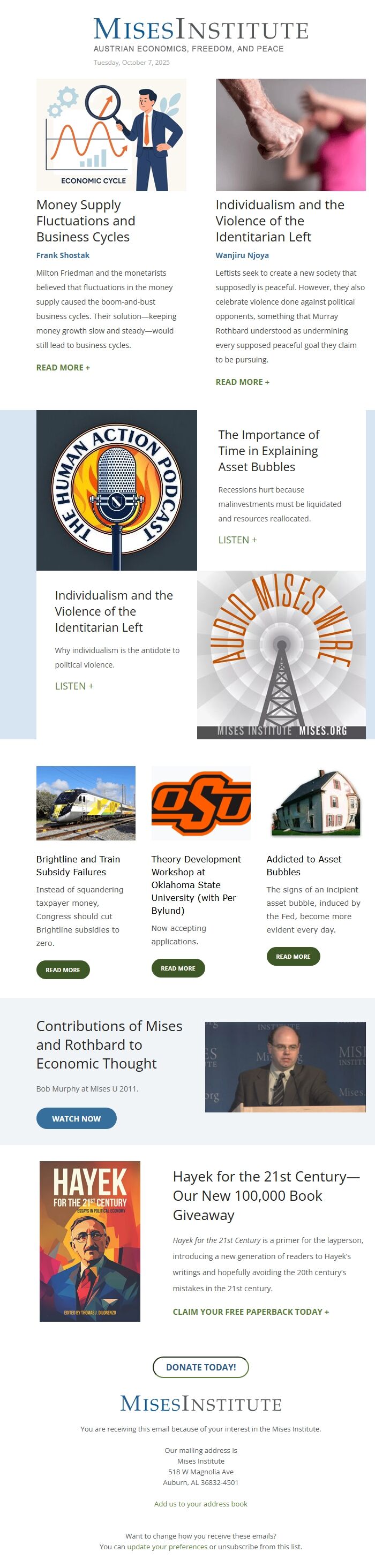Open the Bob Murphy video thumbnail
Image resolution: width=375 pixels, height=1568 pixels.
pyautogui.click(x=285, y=1067)
